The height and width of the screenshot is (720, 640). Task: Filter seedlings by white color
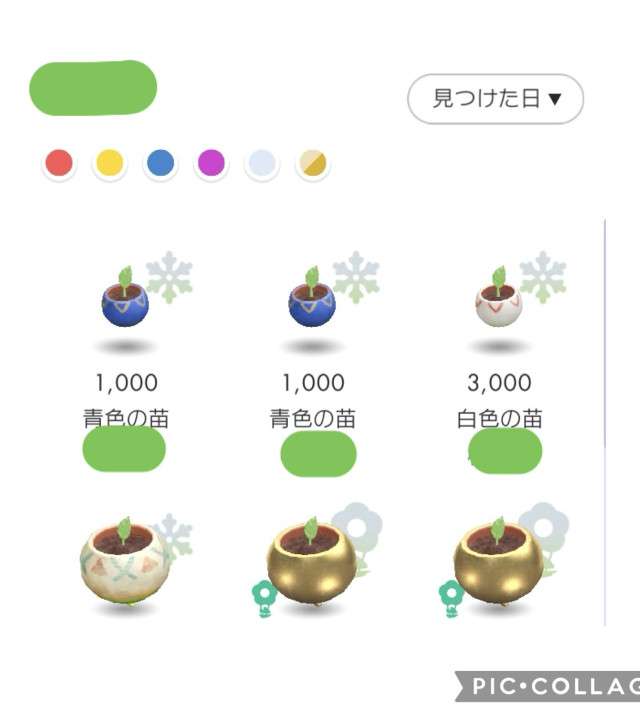(x=262, y=163)
